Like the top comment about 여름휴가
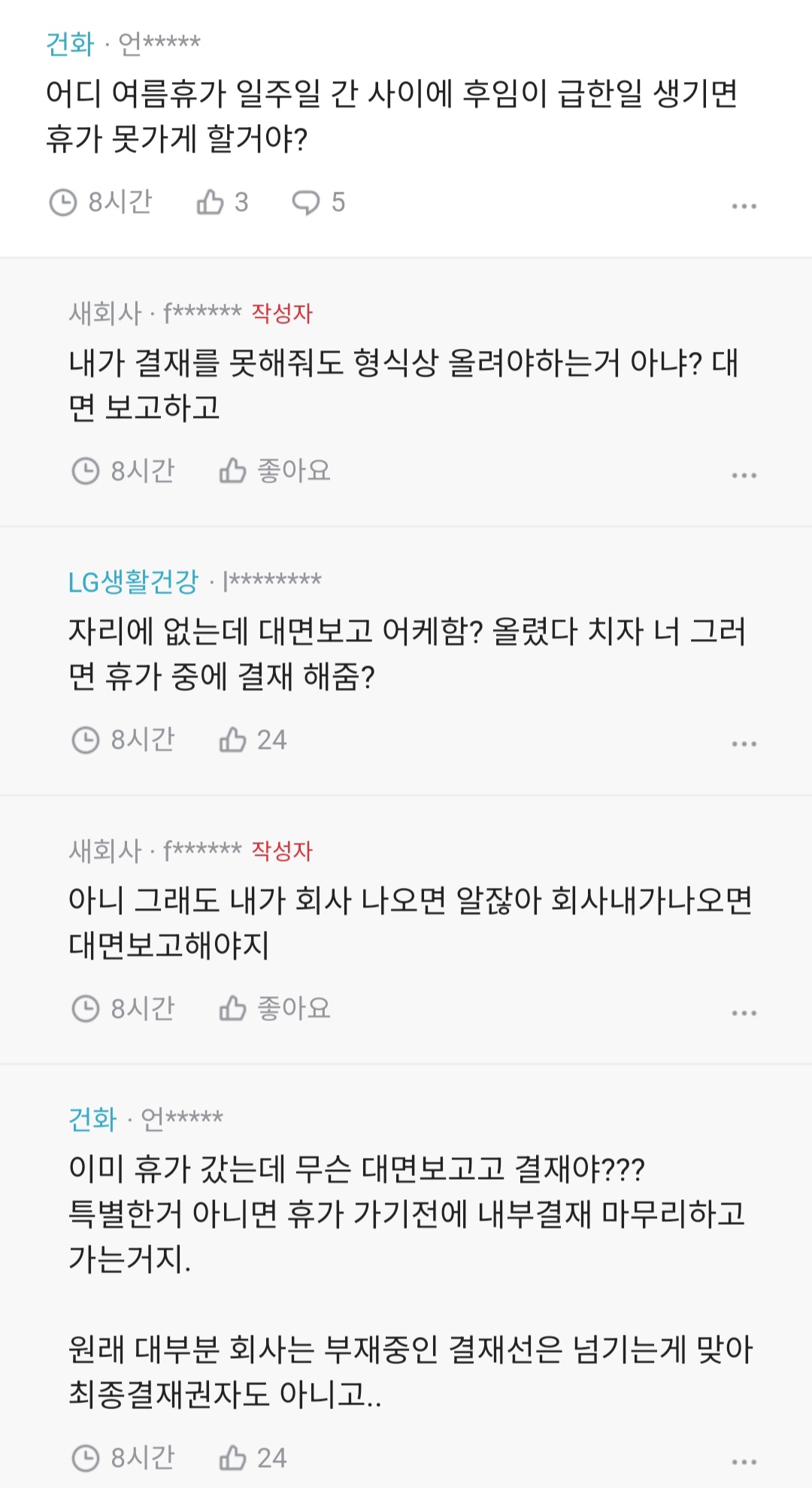812x1488 pixels. coord(221,202)
